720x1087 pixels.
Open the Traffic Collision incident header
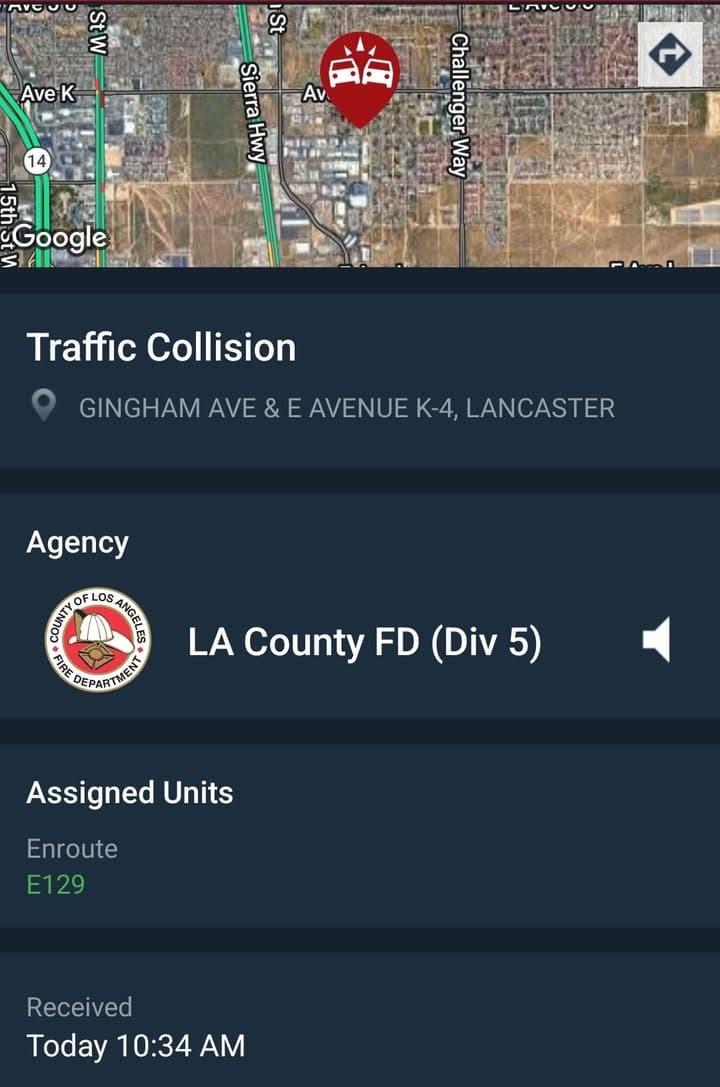[x=162, y=347]
